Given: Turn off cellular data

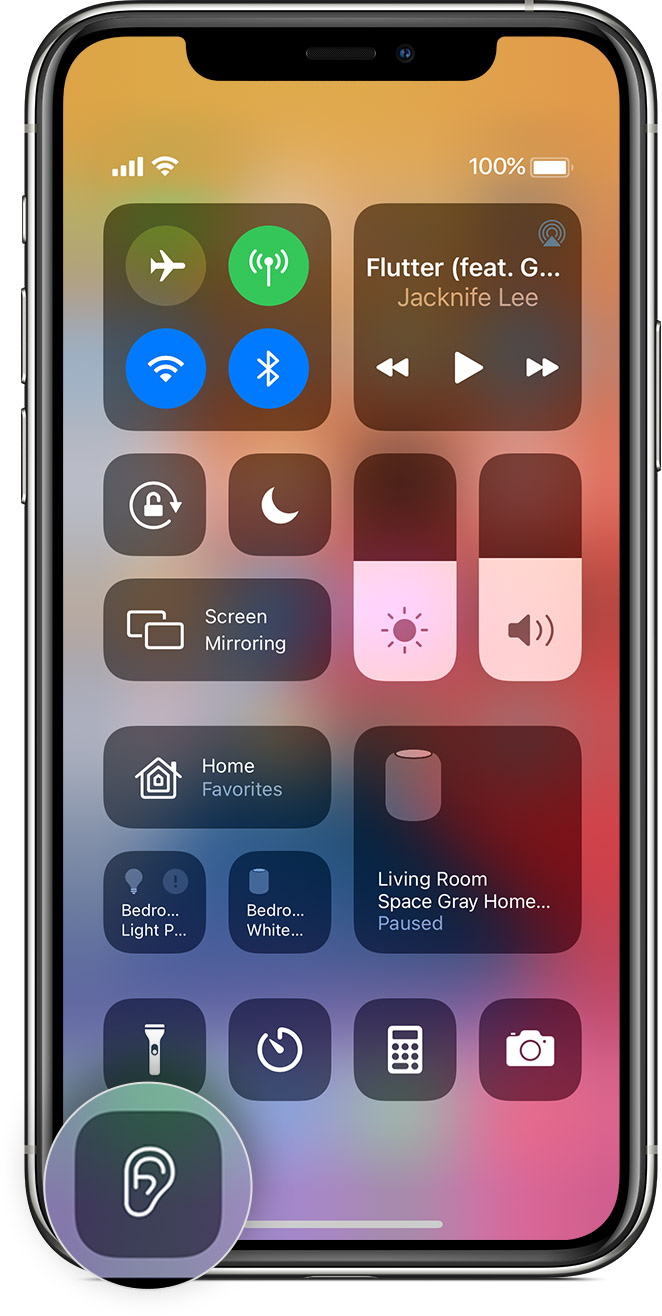Looking at the screenshot, I should pyautogui.click(x=269, y=266).
